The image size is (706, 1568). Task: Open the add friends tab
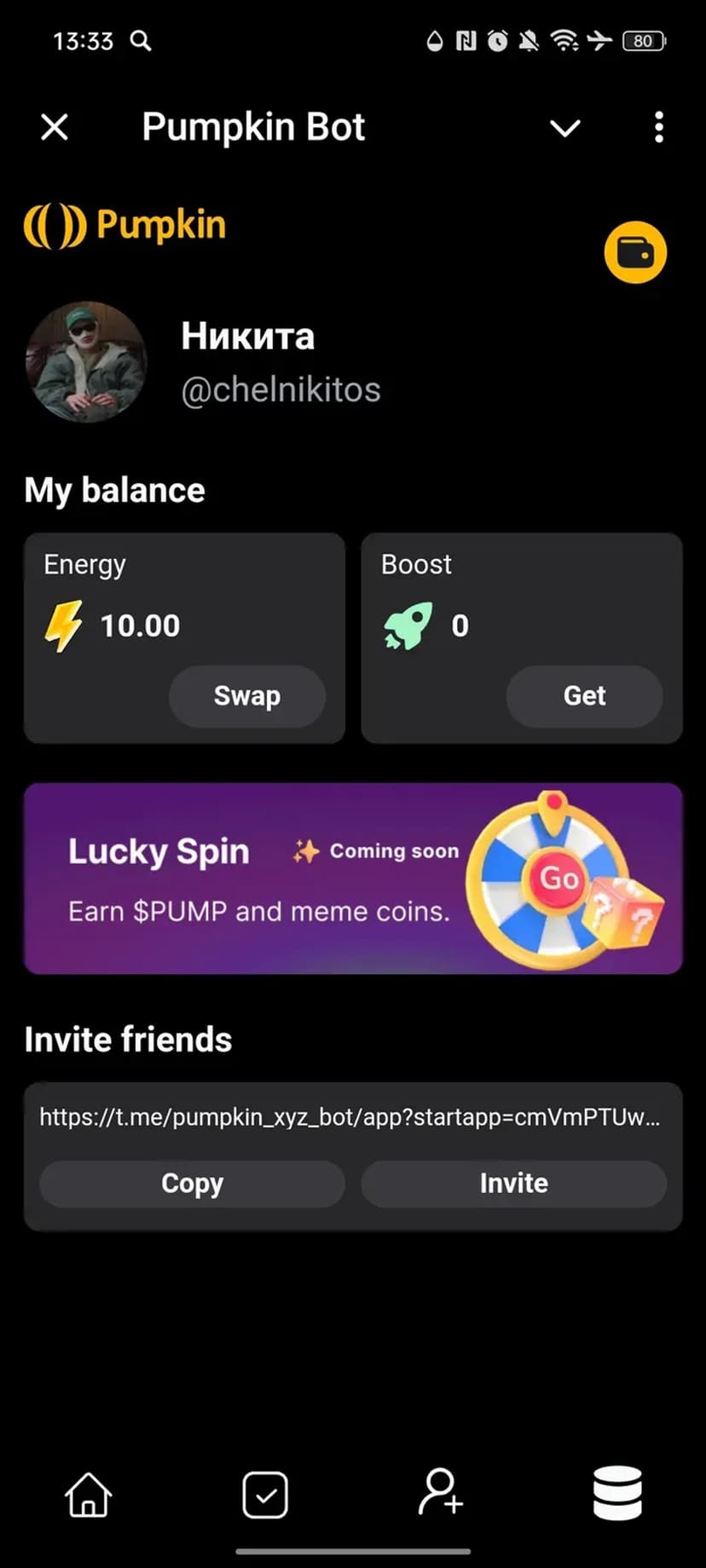click(x=441, y=1492)
